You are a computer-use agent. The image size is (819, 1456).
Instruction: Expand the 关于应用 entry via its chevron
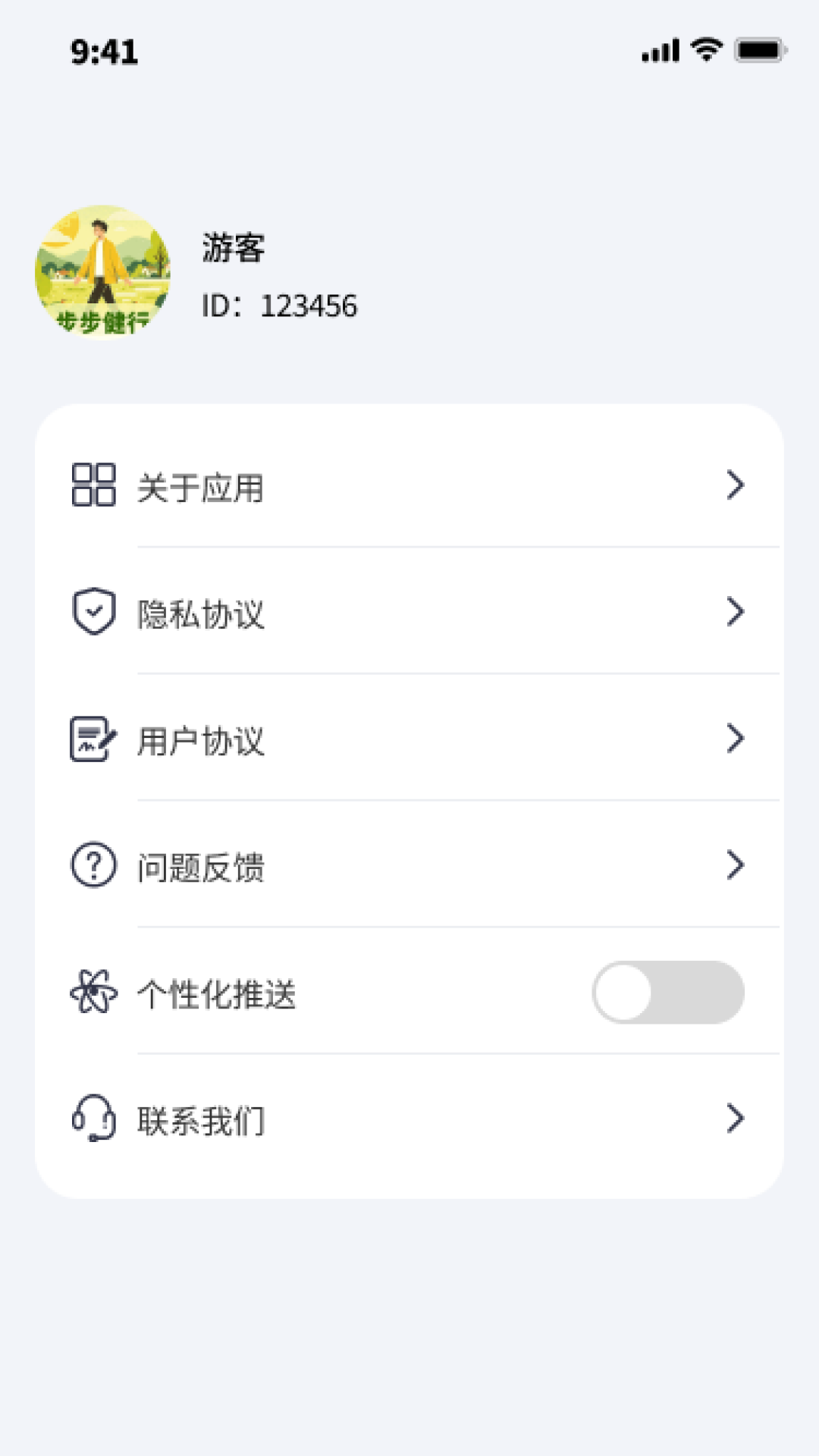734,485
